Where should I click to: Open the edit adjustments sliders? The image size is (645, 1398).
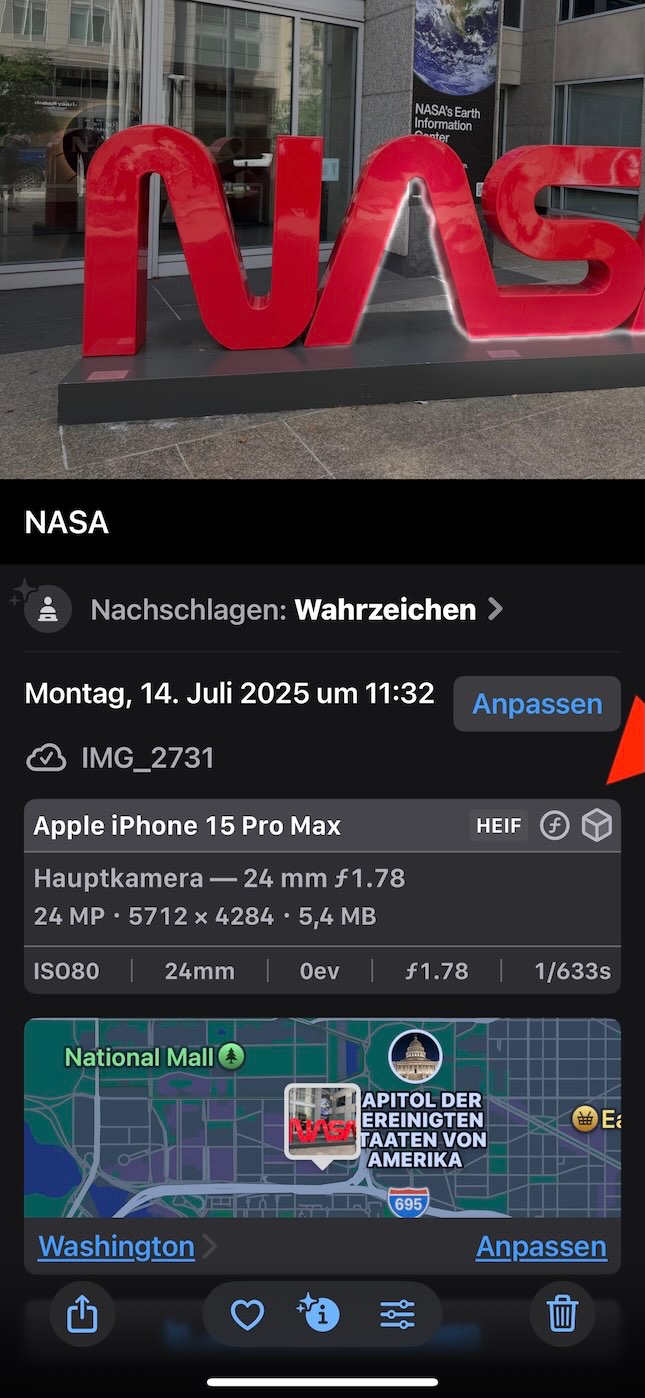pyautogui.click(x=397, y=1314)
